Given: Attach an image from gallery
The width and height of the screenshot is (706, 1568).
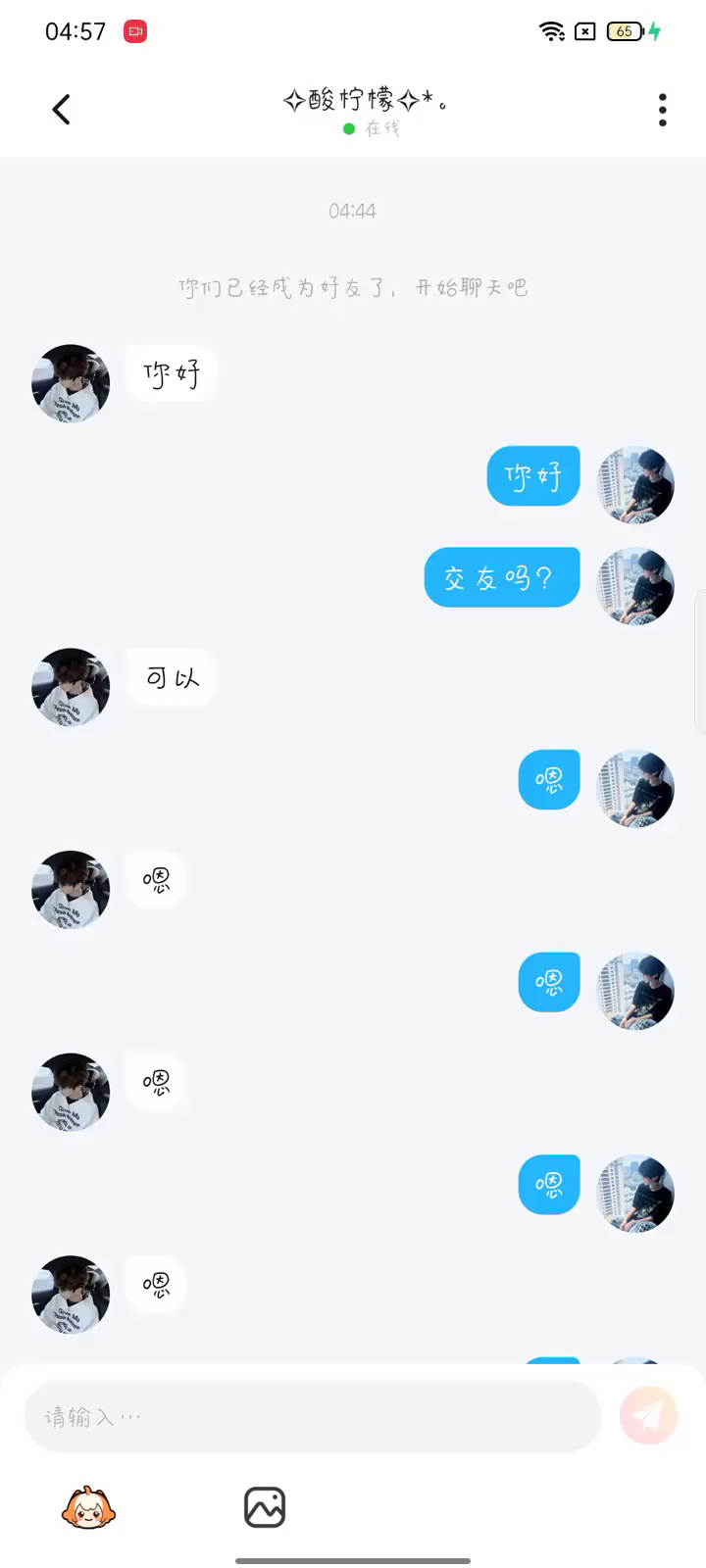Looking at the screenshot, I should click(x=265, y=1507).
